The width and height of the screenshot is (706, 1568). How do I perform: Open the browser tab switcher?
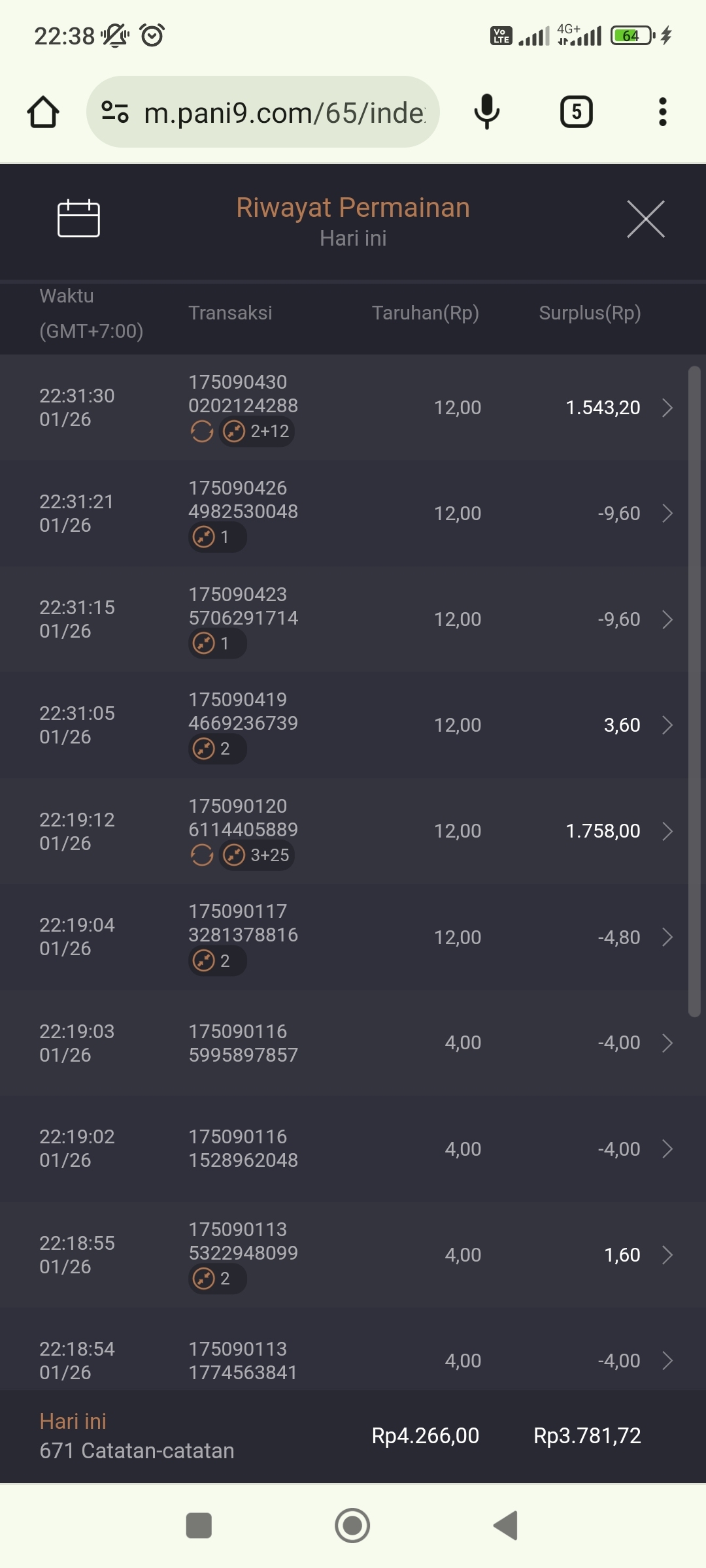(576, 112)
